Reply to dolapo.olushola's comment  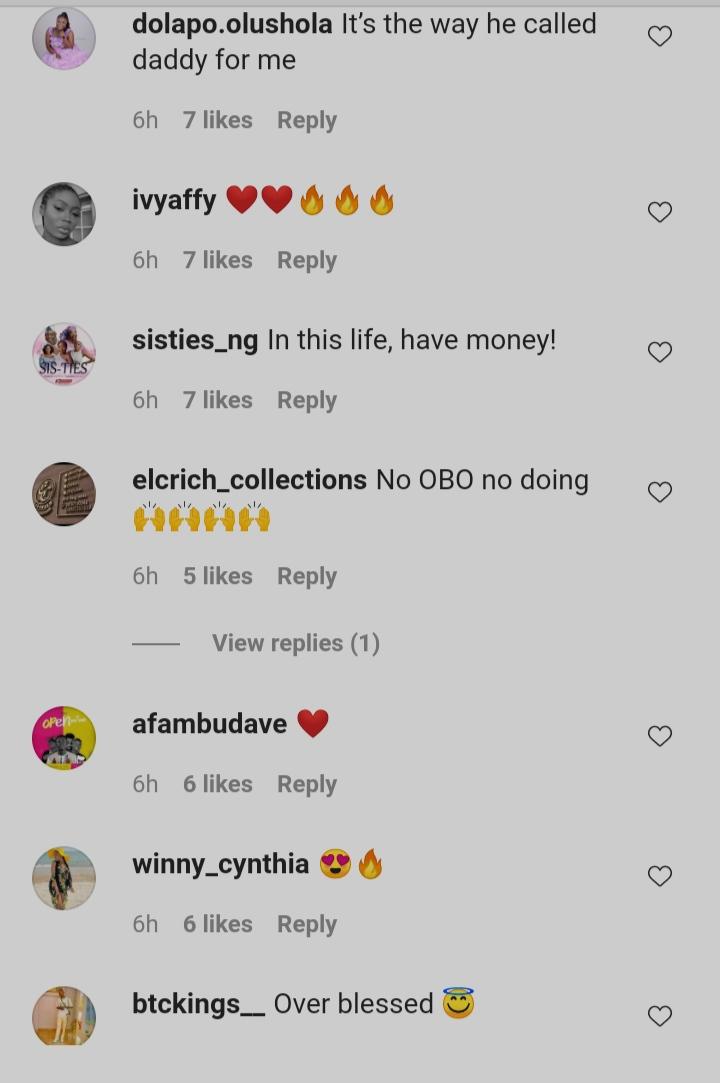click(x=306, y=120)
